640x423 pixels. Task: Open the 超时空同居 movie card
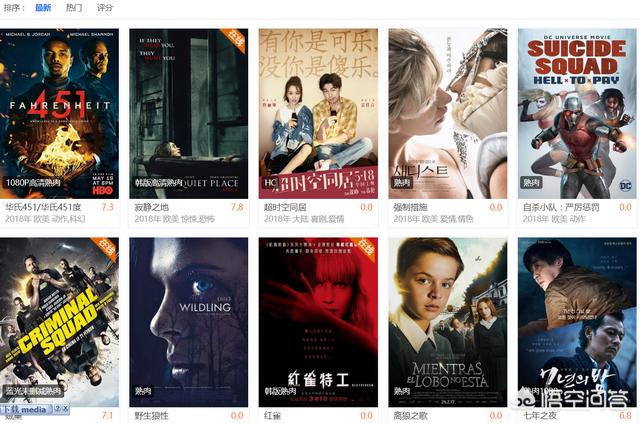pyautogui.click(x=317, y=112)
